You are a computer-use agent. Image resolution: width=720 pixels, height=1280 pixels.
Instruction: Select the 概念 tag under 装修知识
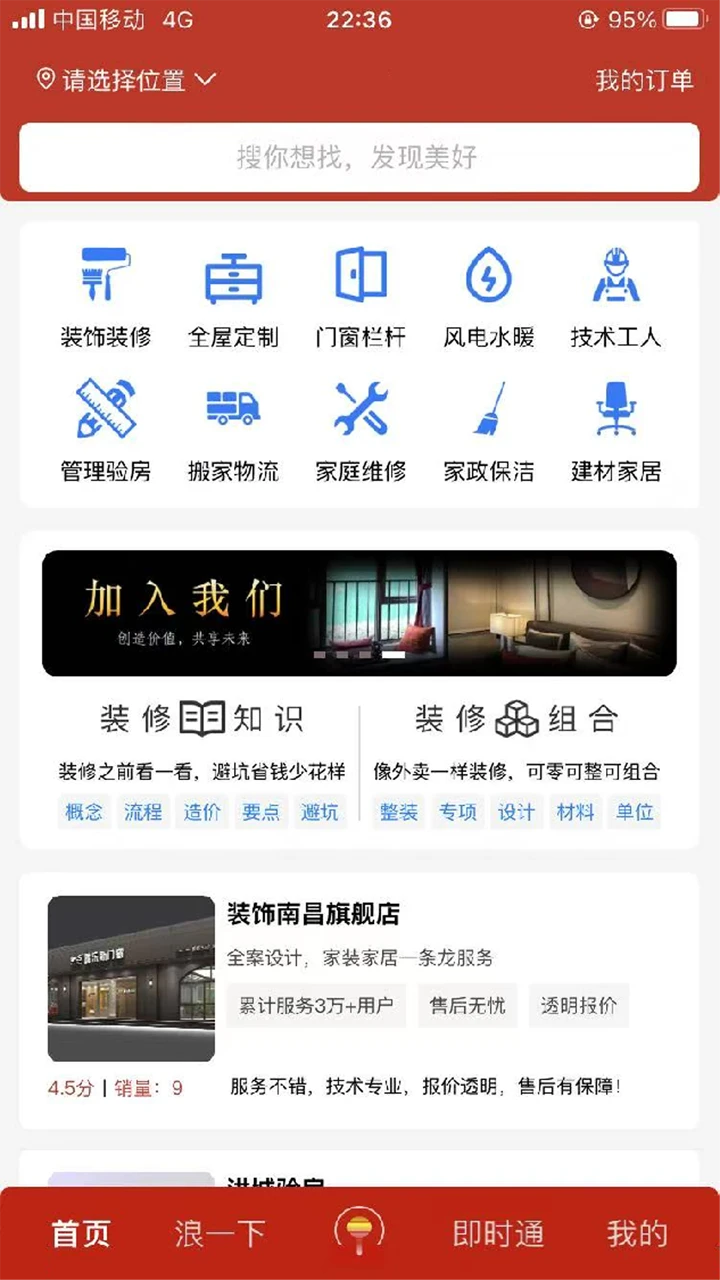pyautogui.click(x=83, y=812)
